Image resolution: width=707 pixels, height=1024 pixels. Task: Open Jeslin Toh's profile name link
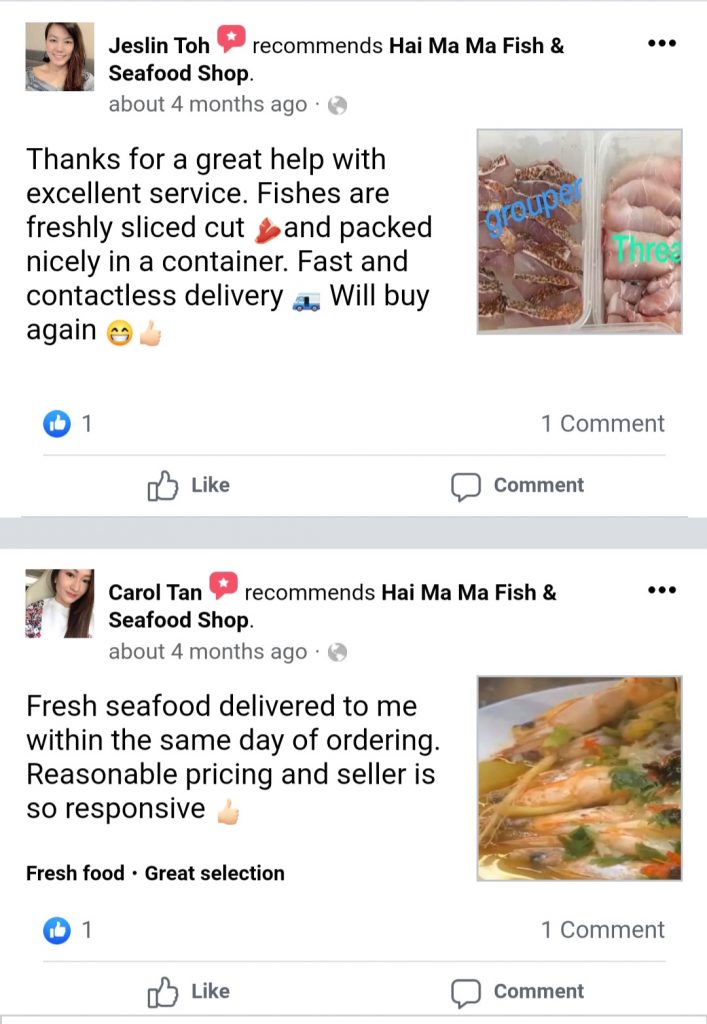pos(158,46)
